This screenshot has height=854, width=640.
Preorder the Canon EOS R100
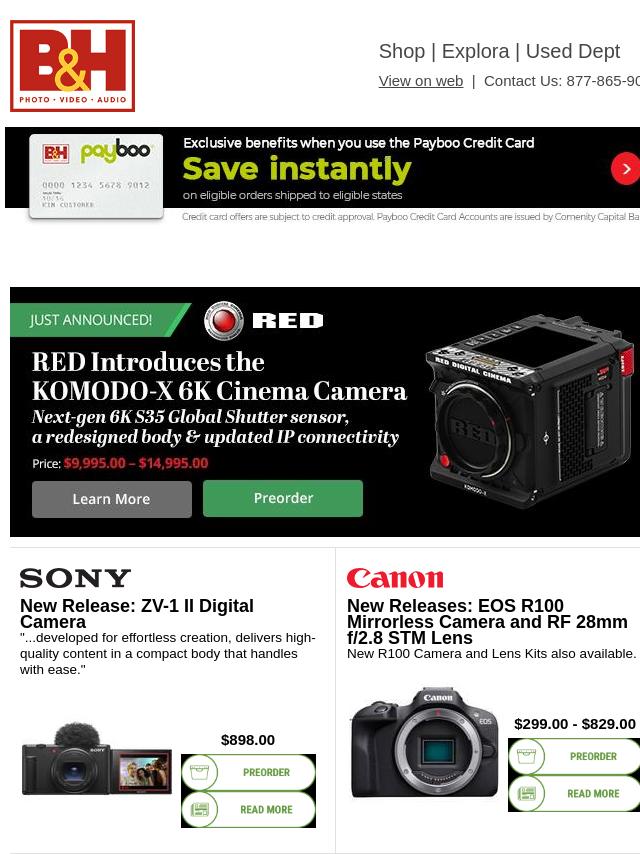tap(575, 757)
